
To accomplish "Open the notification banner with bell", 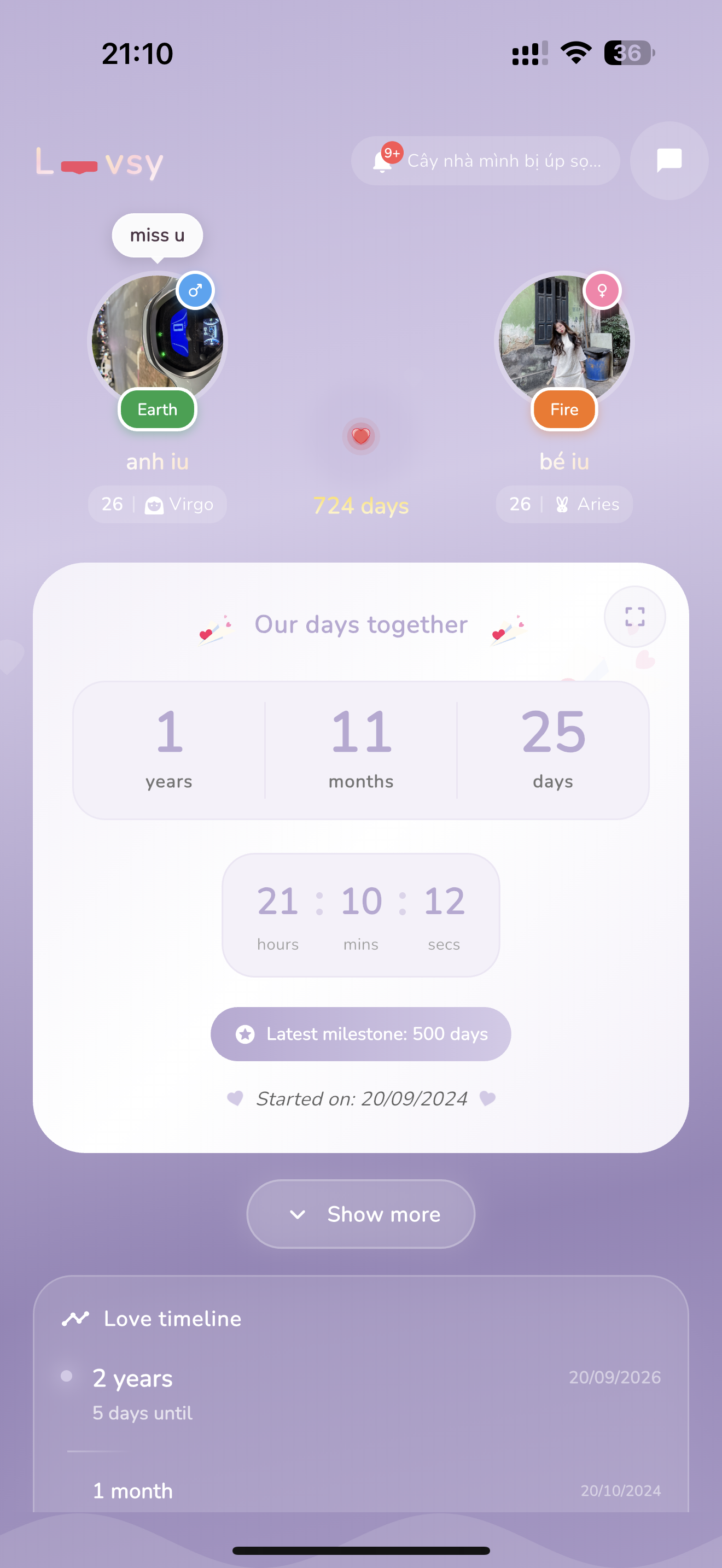I will pos(485,161).
